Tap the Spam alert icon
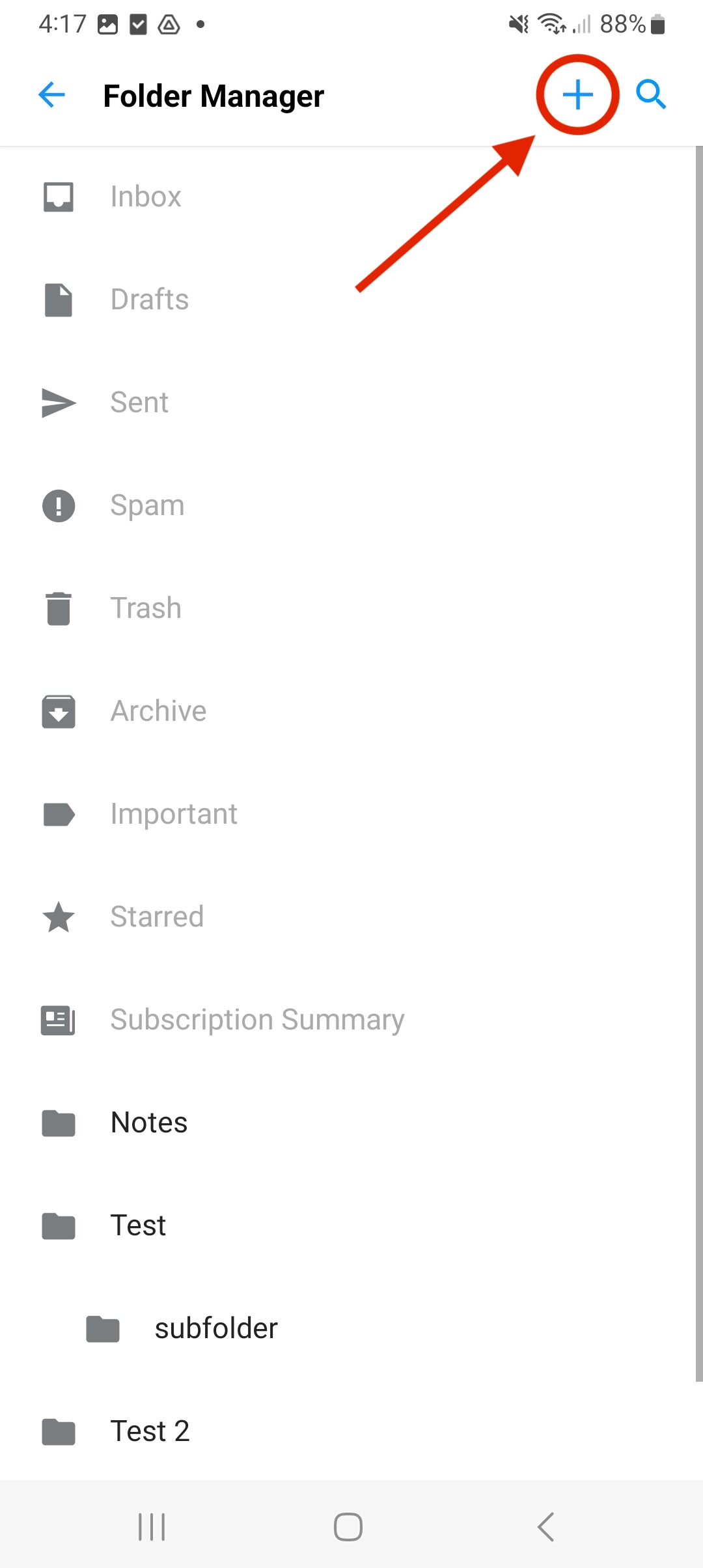 59,505
